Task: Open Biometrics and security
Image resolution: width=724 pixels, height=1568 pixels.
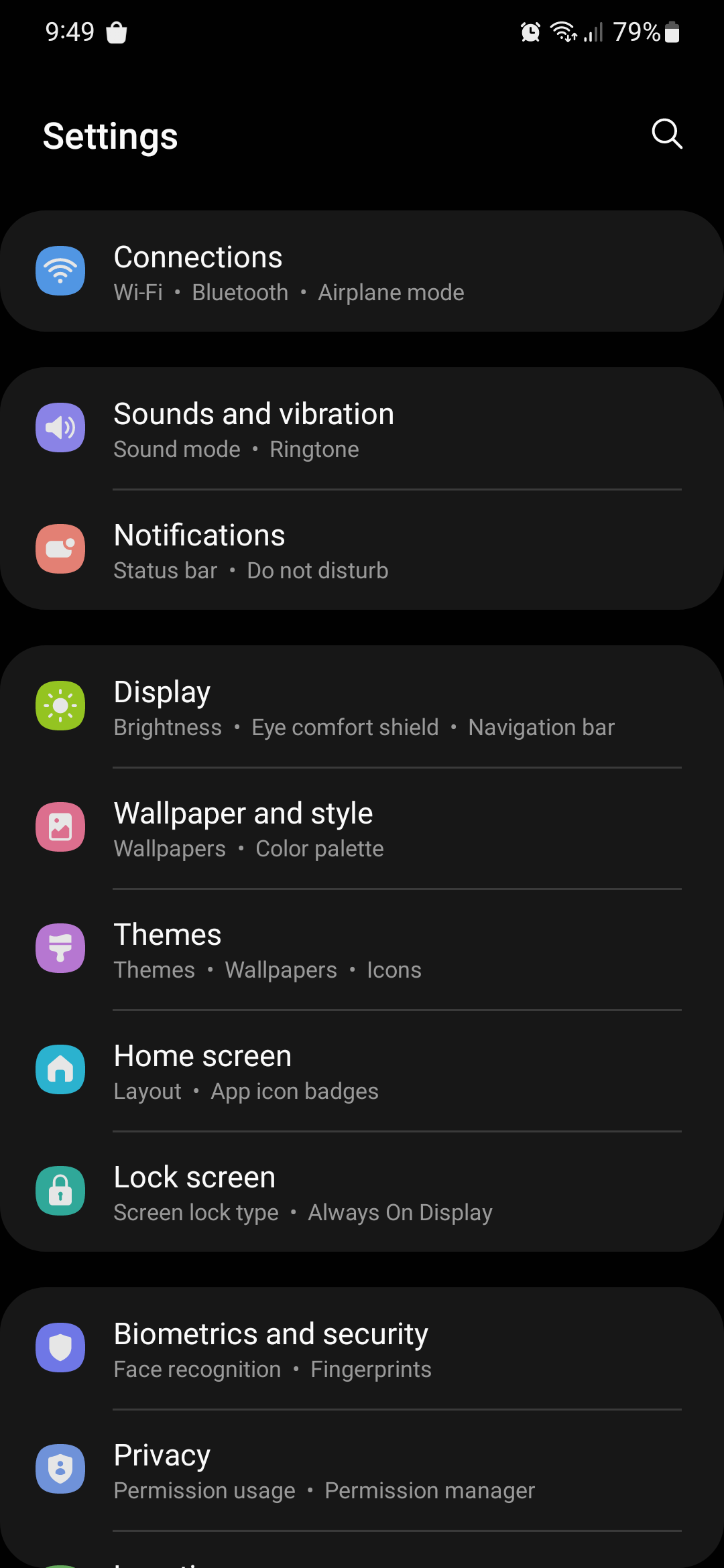Action: point(362,1349)
